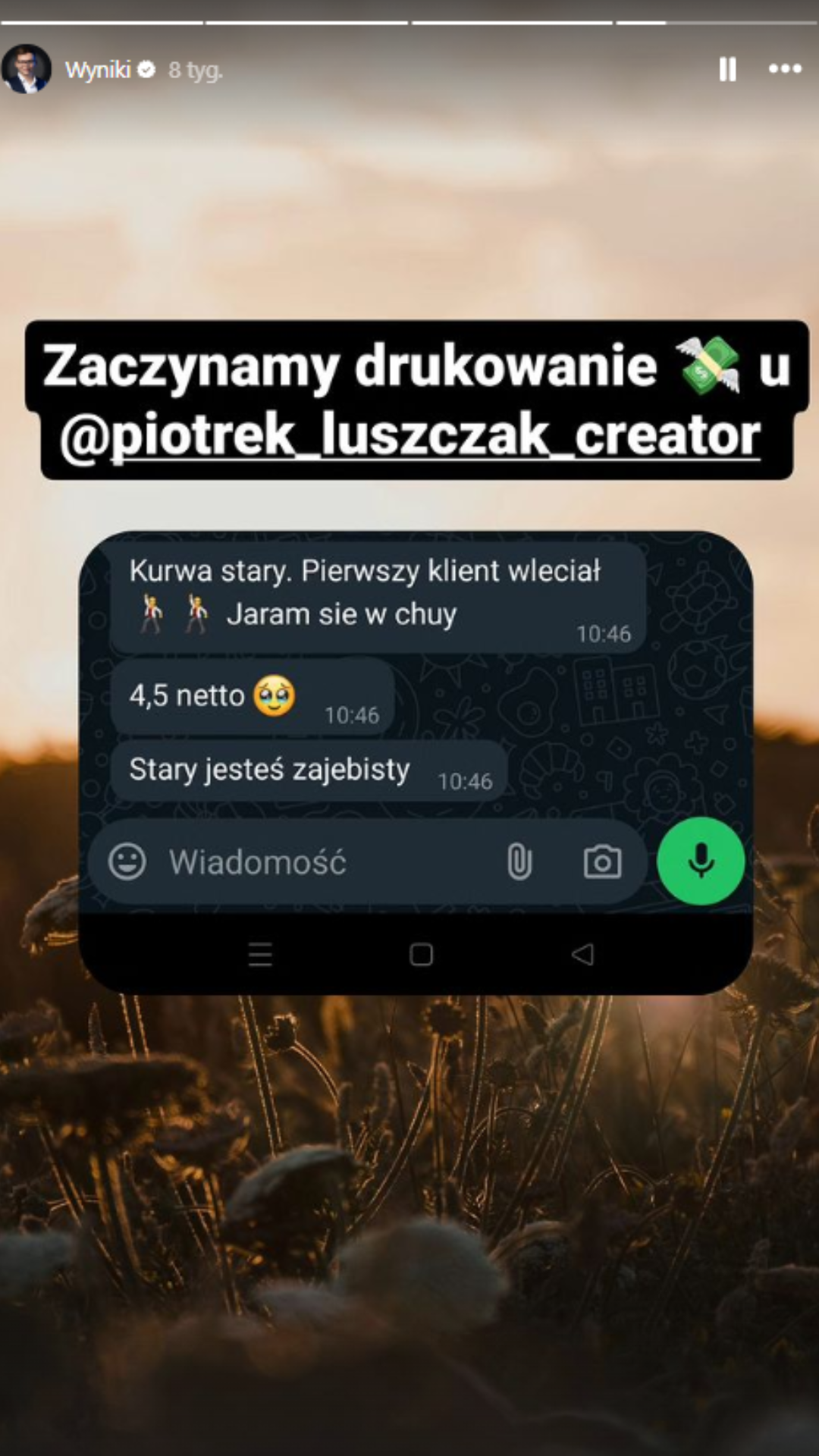Viewport: 819px width, 1456px height.
Task: Tap the Wyniki account name
Action: (x=98, y=70)
